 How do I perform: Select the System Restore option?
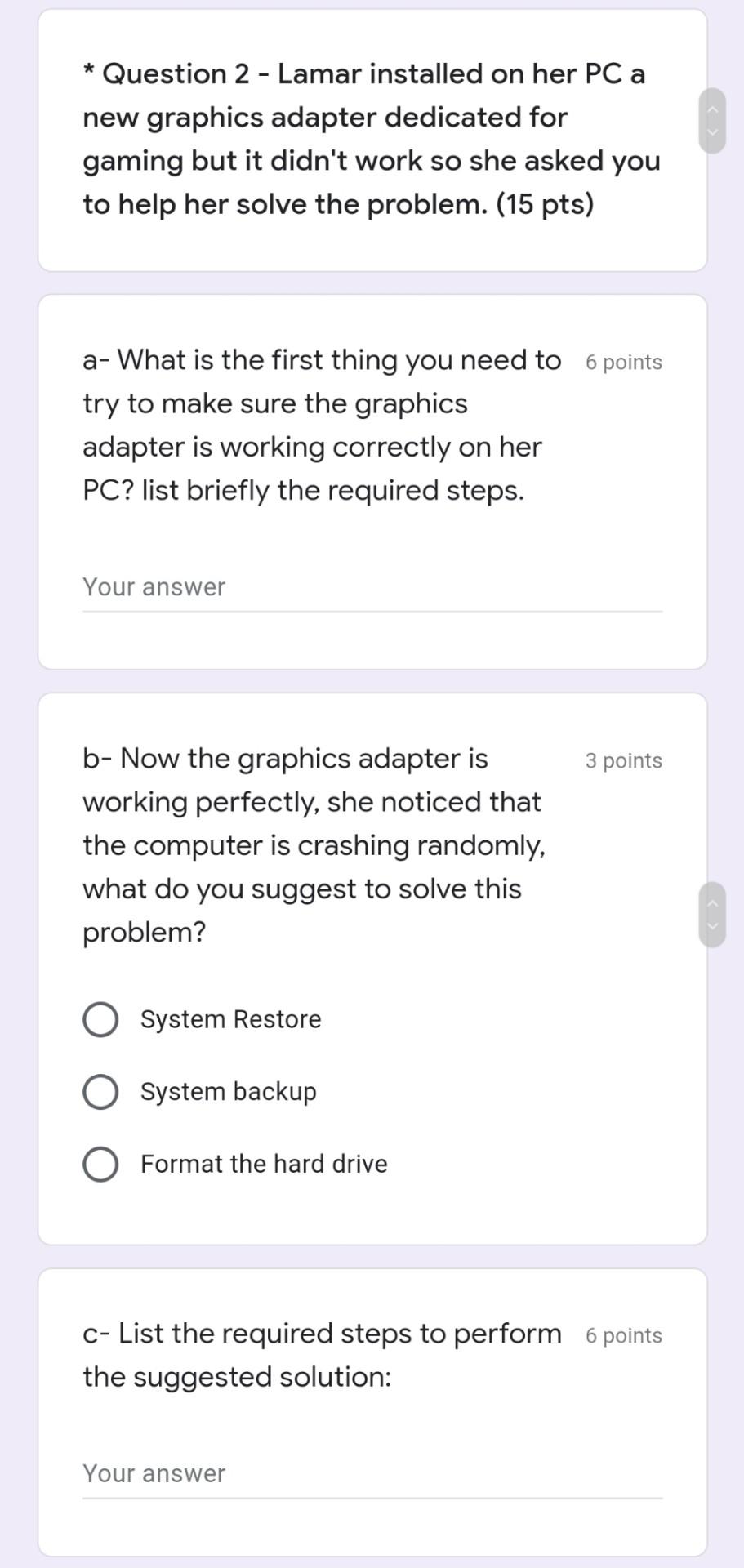pos(100,1019)
